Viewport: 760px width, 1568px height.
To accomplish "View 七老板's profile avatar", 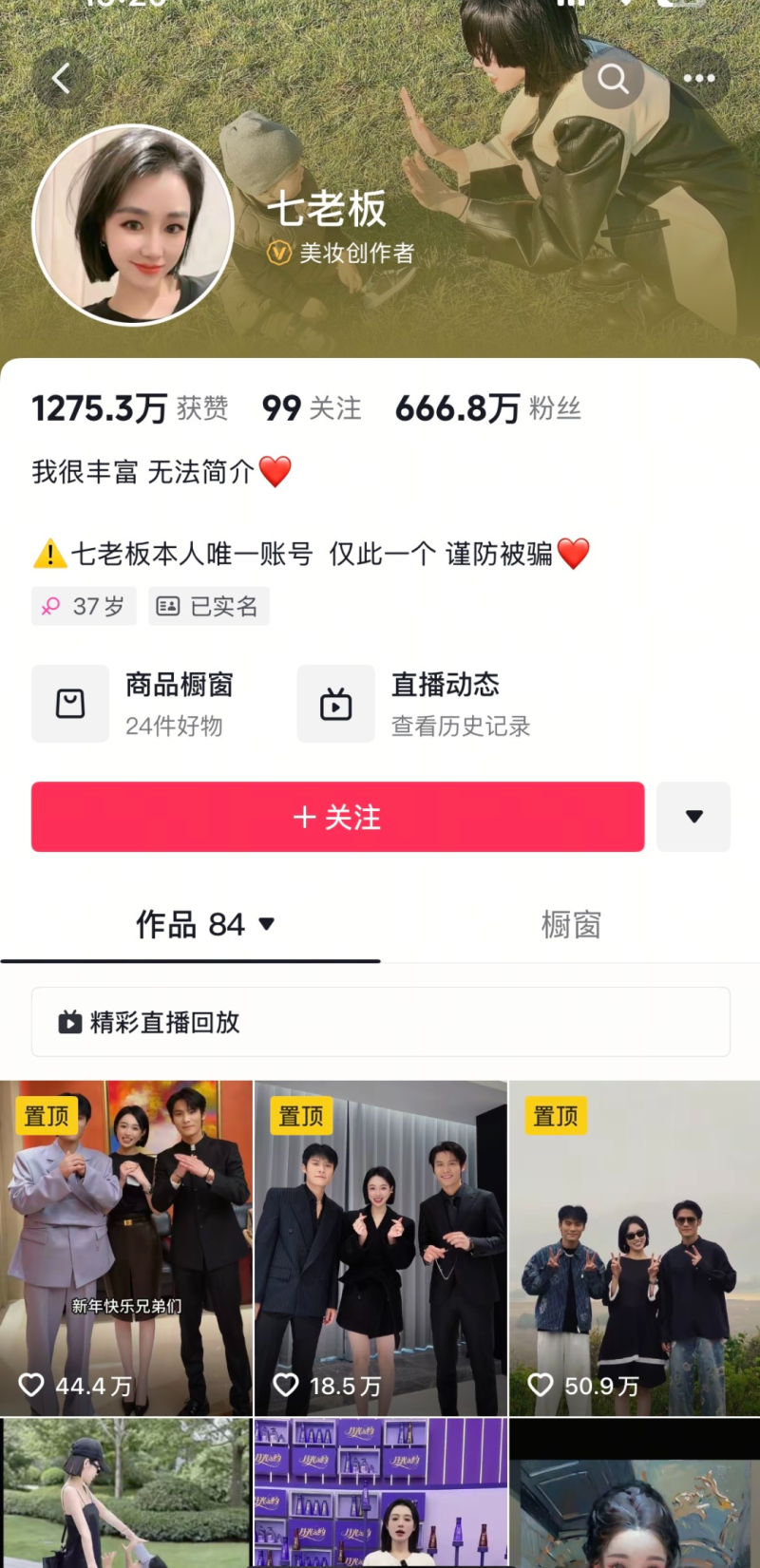I will [133, 226].
